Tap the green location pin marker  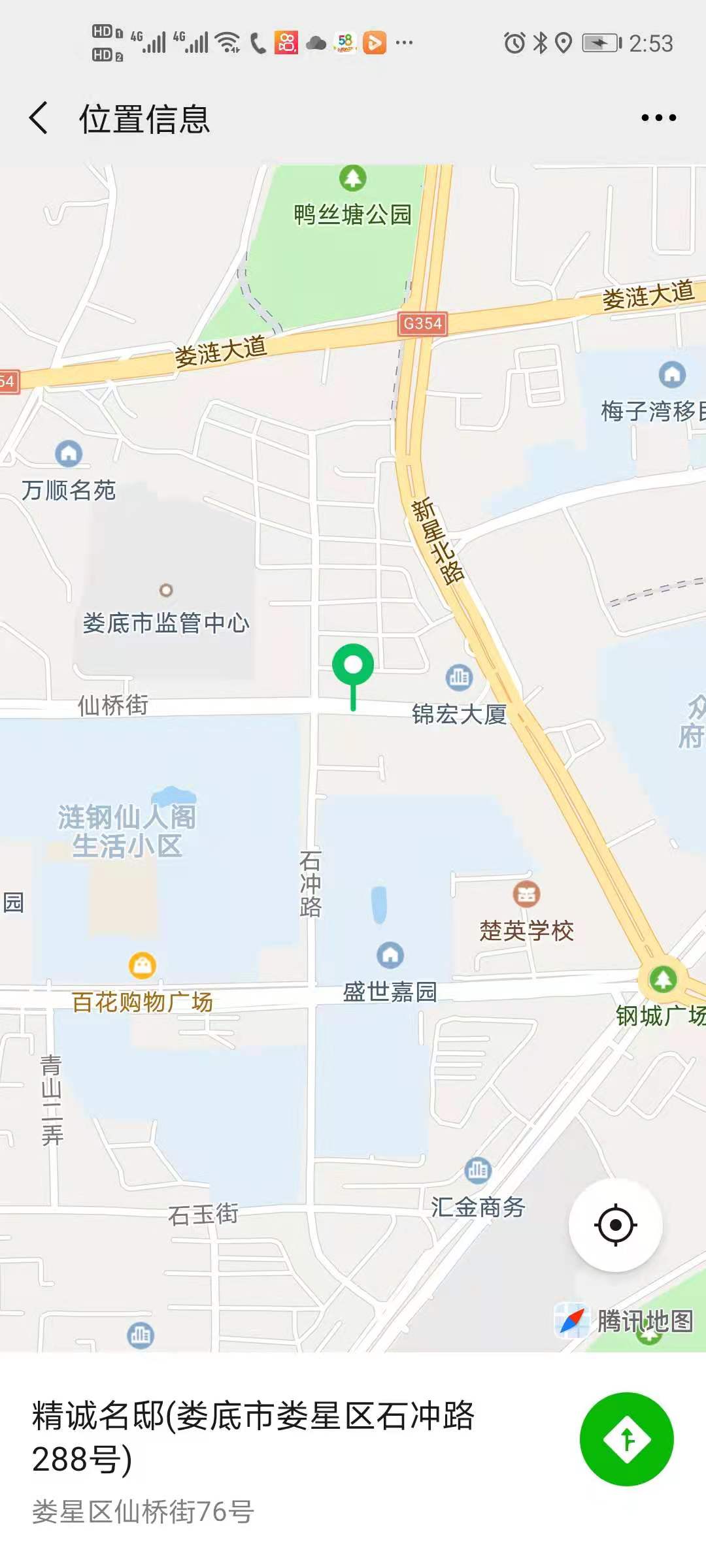tap(353, 668)
